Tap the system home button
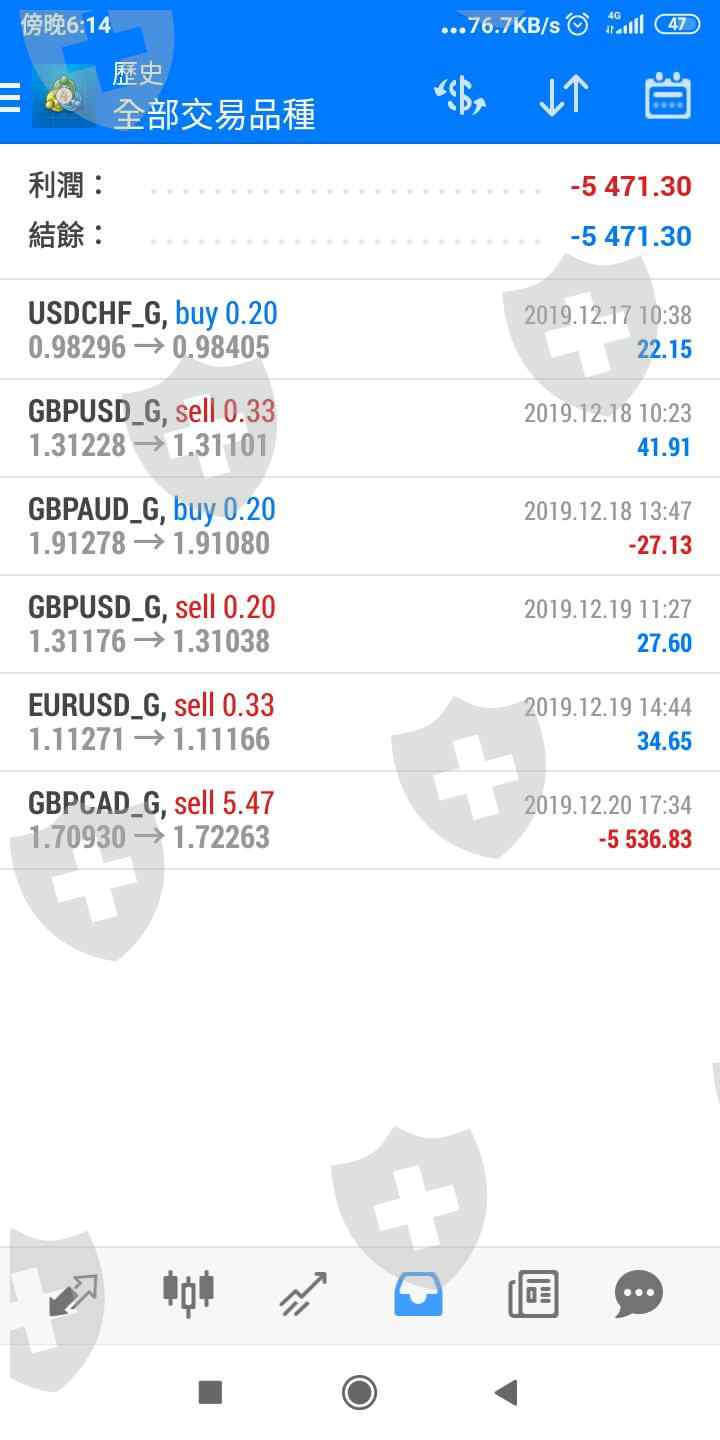Screen dimensions: 720x1440 tap(359, 1392)
